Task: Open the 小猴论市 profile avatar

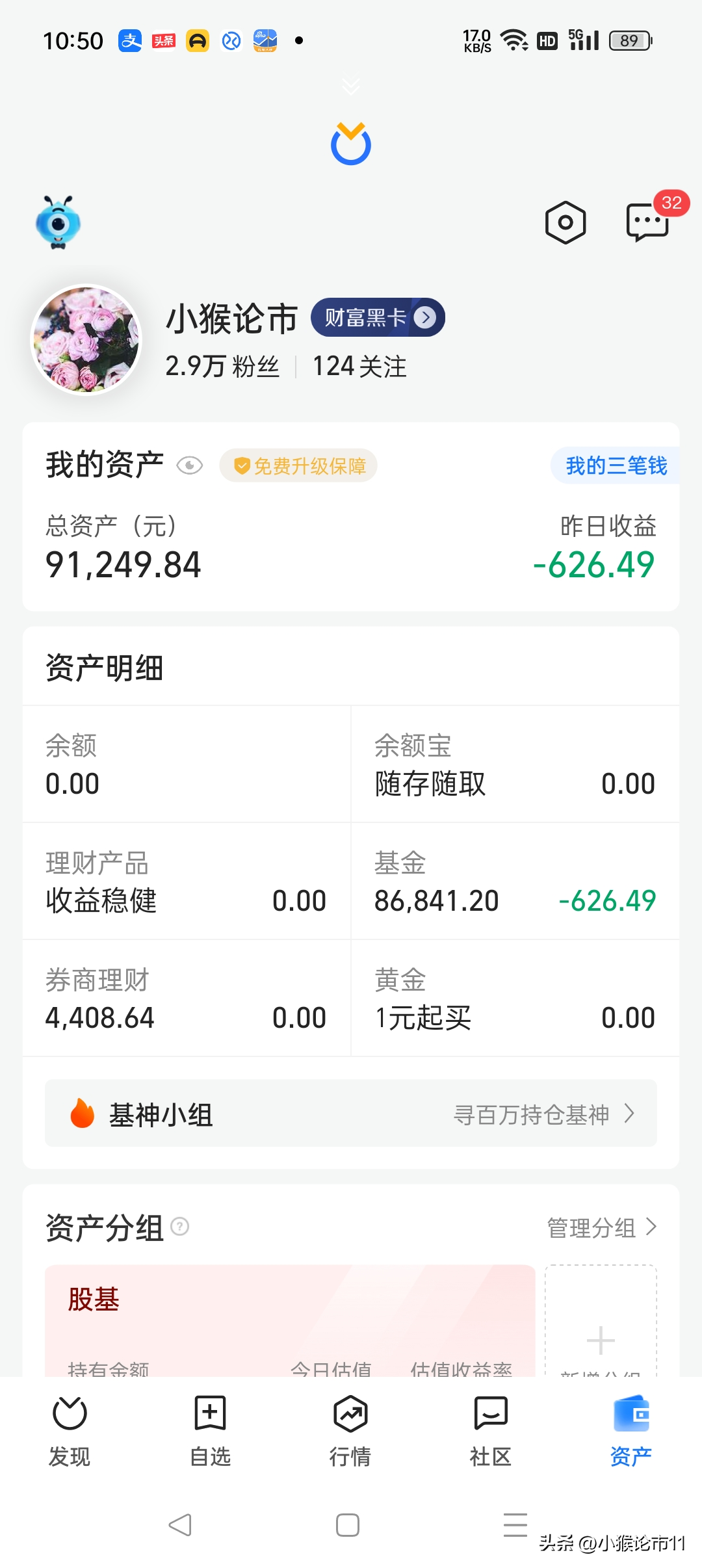Action: click(x=86, y=339)
